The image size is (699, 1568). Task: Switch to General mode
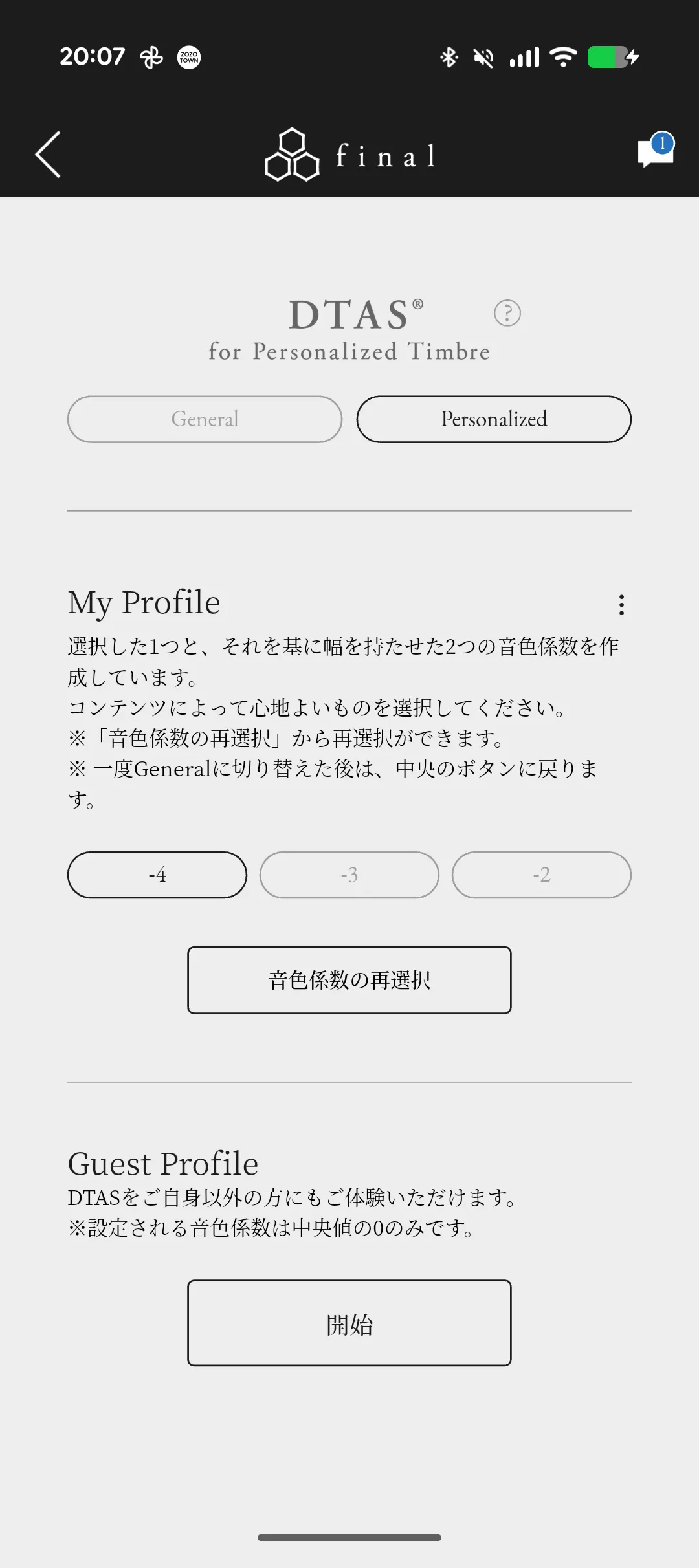coord(205,419)
